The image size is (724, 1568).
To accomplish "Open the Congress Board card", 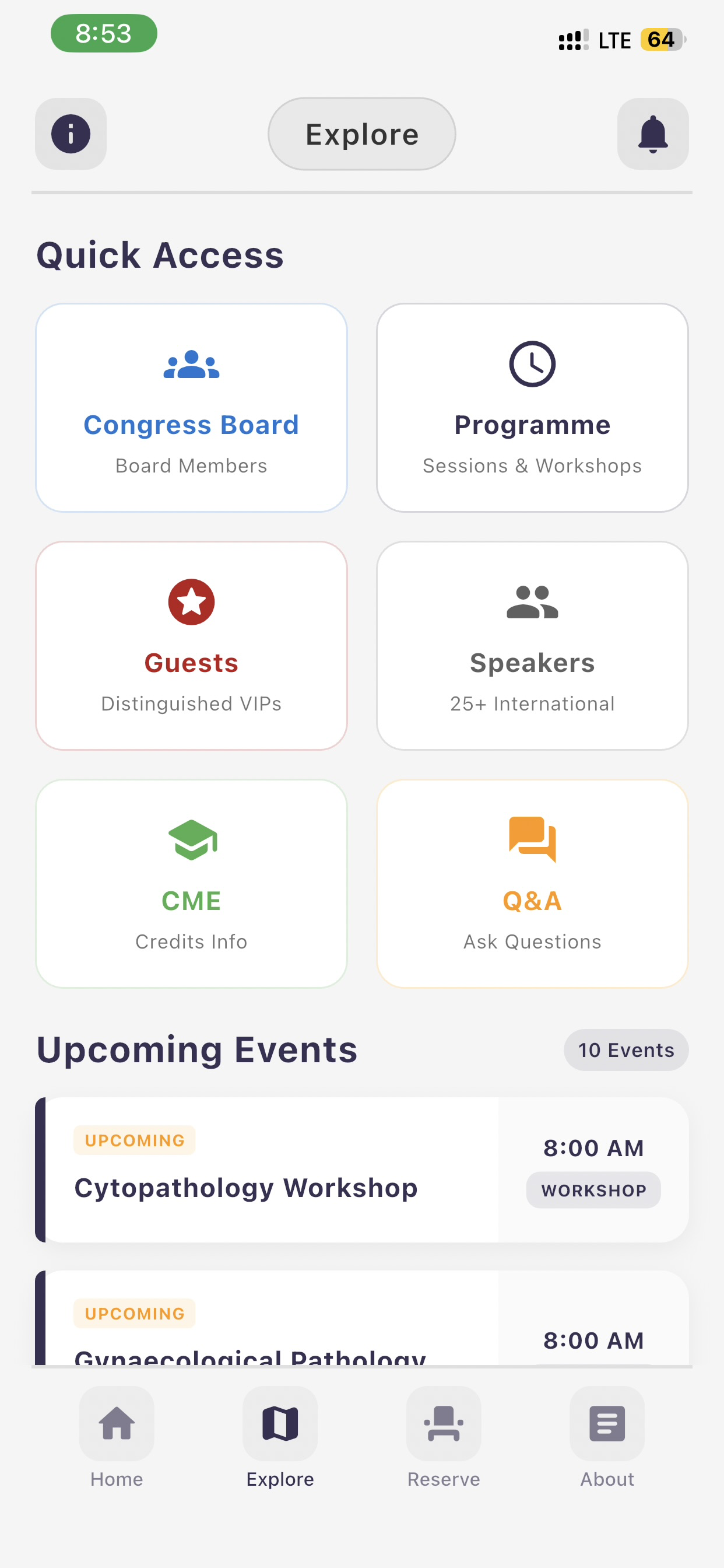I will tap(192, 408).
